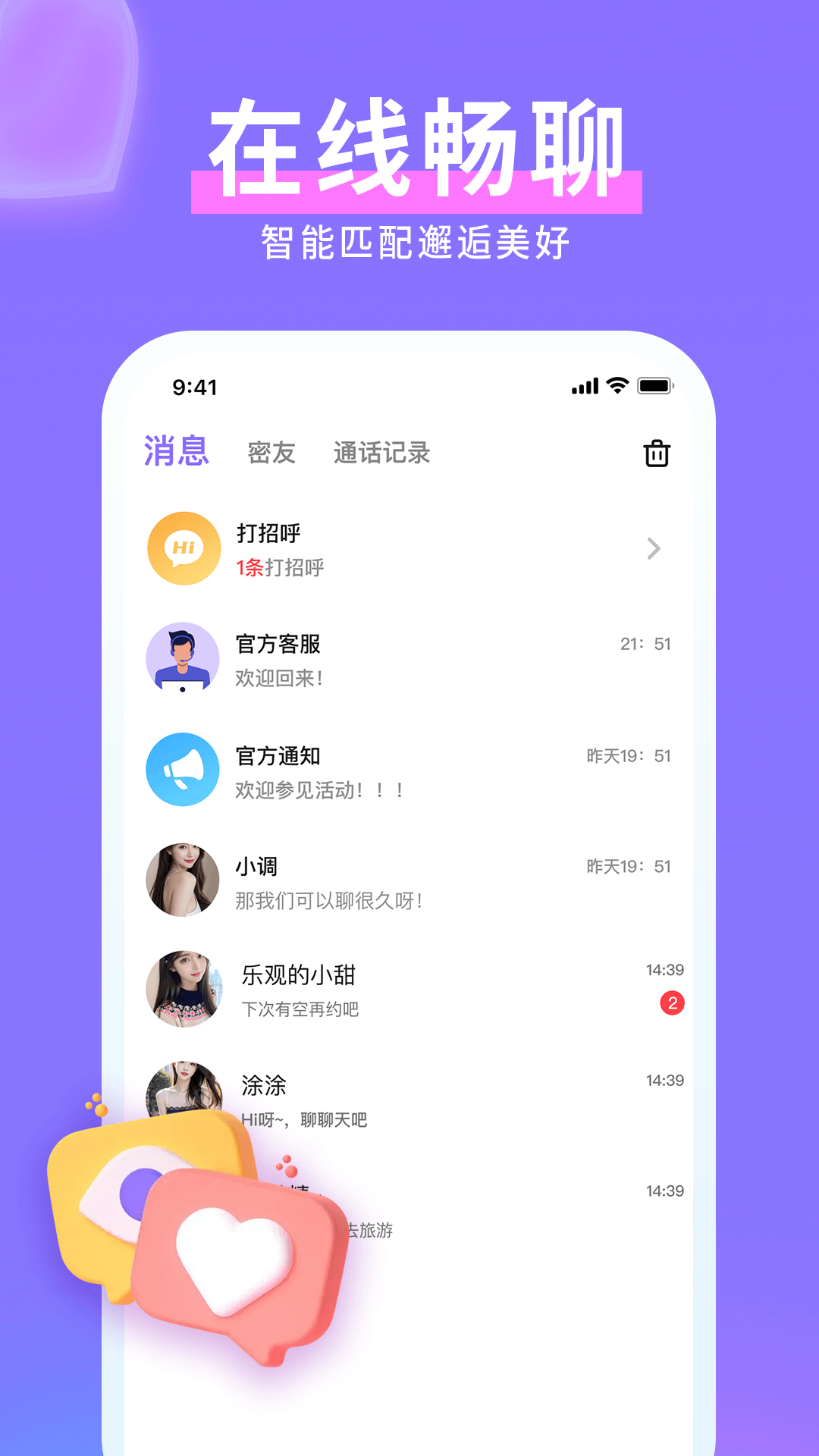Open the trash delete icon in top bar
819x1456 pixels.
pos(655,453)
